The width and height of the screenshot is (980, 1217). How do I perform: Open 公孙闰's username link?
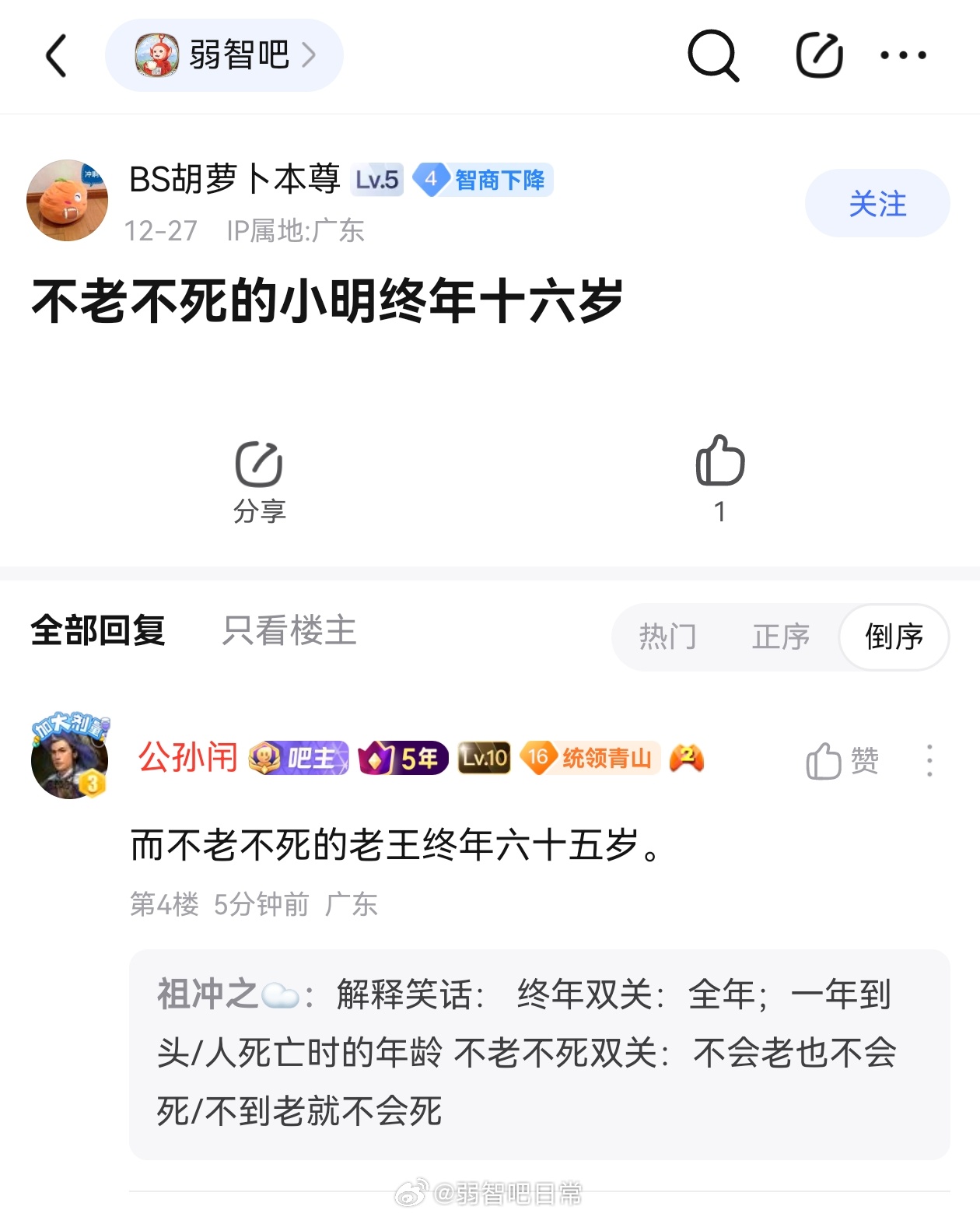[x=187, y=757]
